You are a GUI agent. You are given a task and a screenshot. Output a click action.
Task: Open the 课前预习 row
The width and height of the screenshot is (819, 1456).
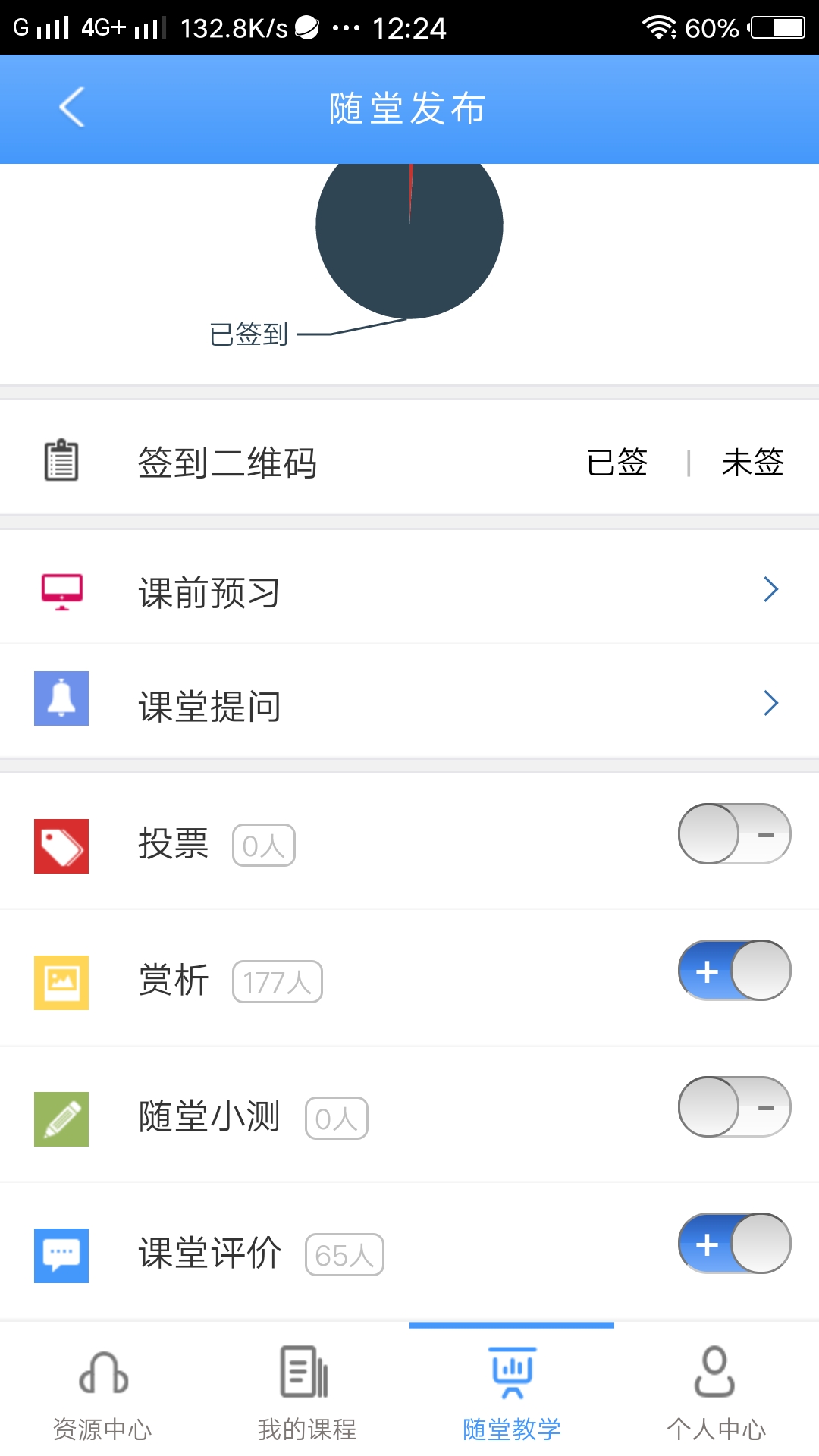click(409, 588)
